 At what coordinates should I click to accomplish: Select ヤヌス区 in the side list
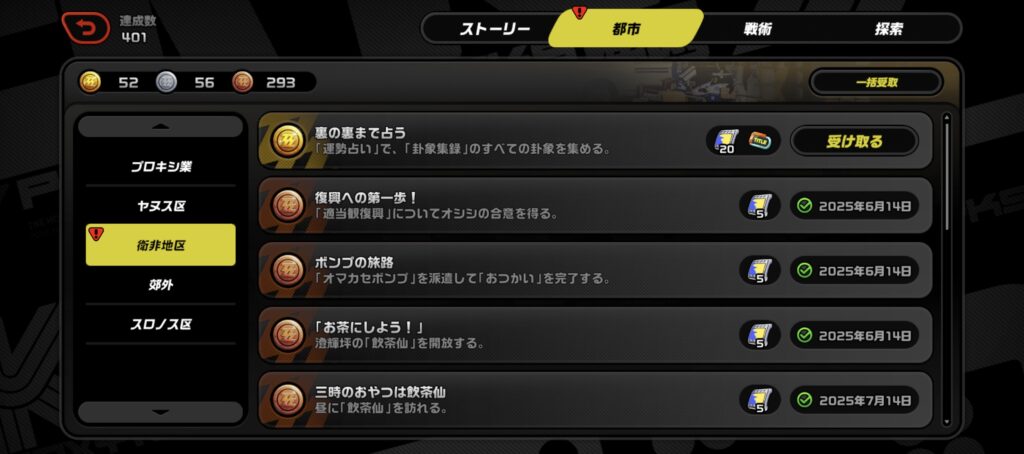click(161, 205)
